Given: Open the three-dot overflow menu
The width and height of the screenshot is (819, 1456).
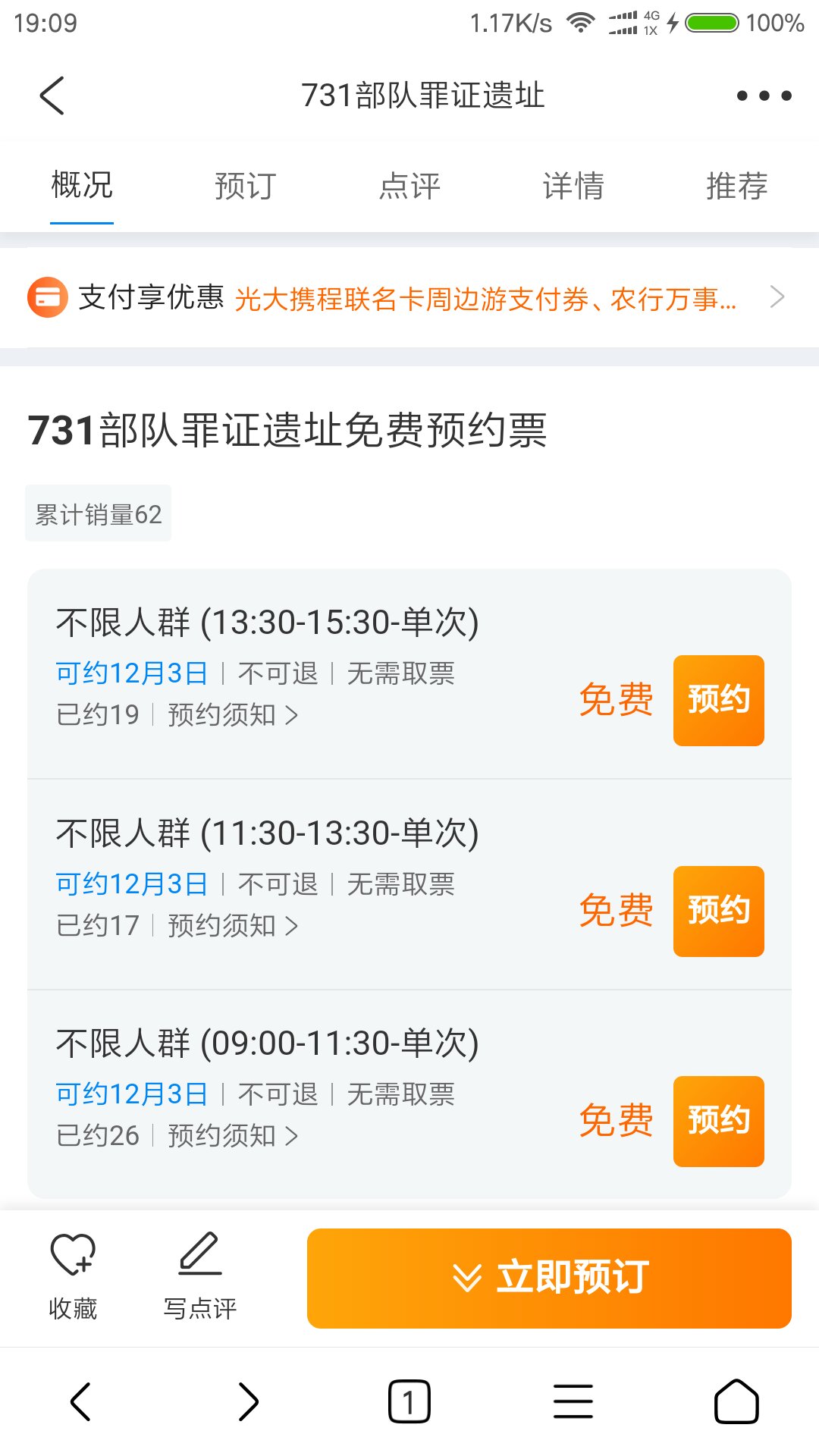Looking at the screenshot, I should 764,96.
